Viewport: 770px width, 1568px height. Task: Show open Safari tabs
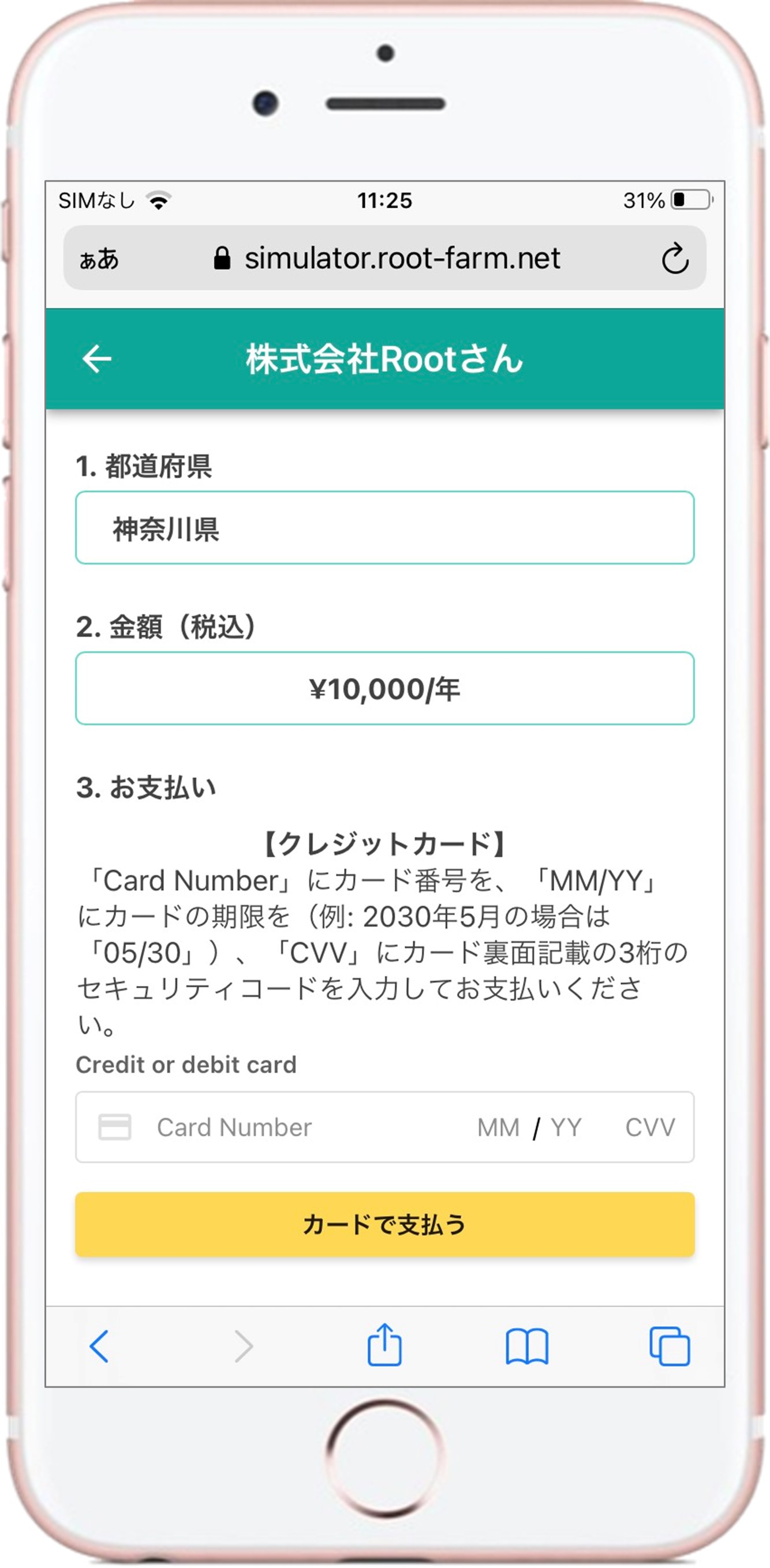click(670, 1346)
